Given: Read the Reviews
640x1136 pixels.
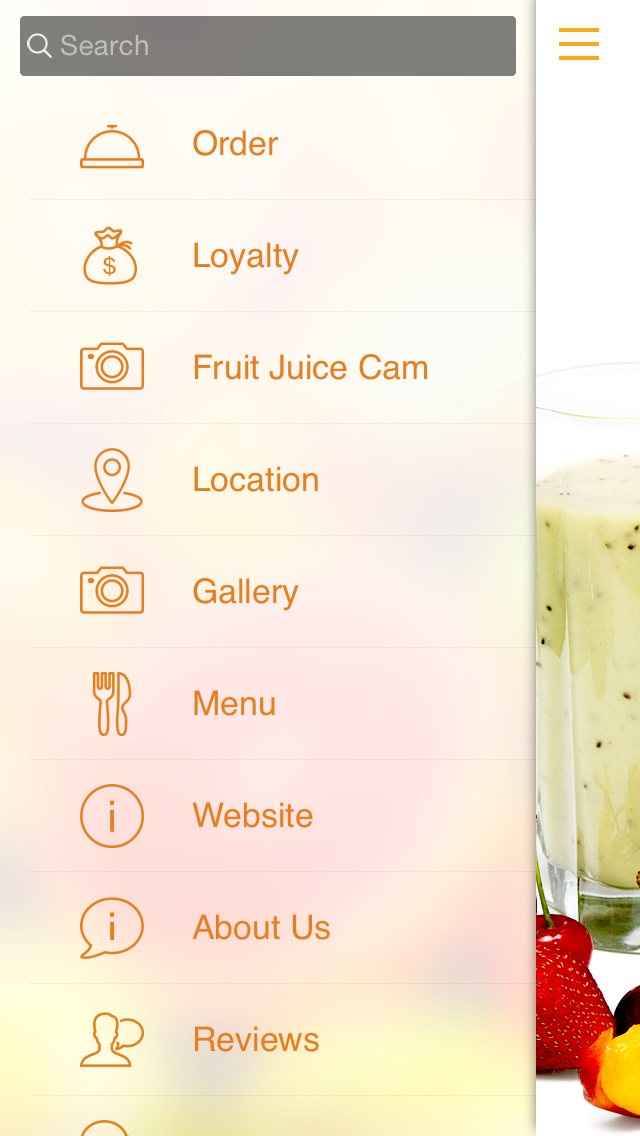Looking at the screenshot, I should coord(256,1040).
